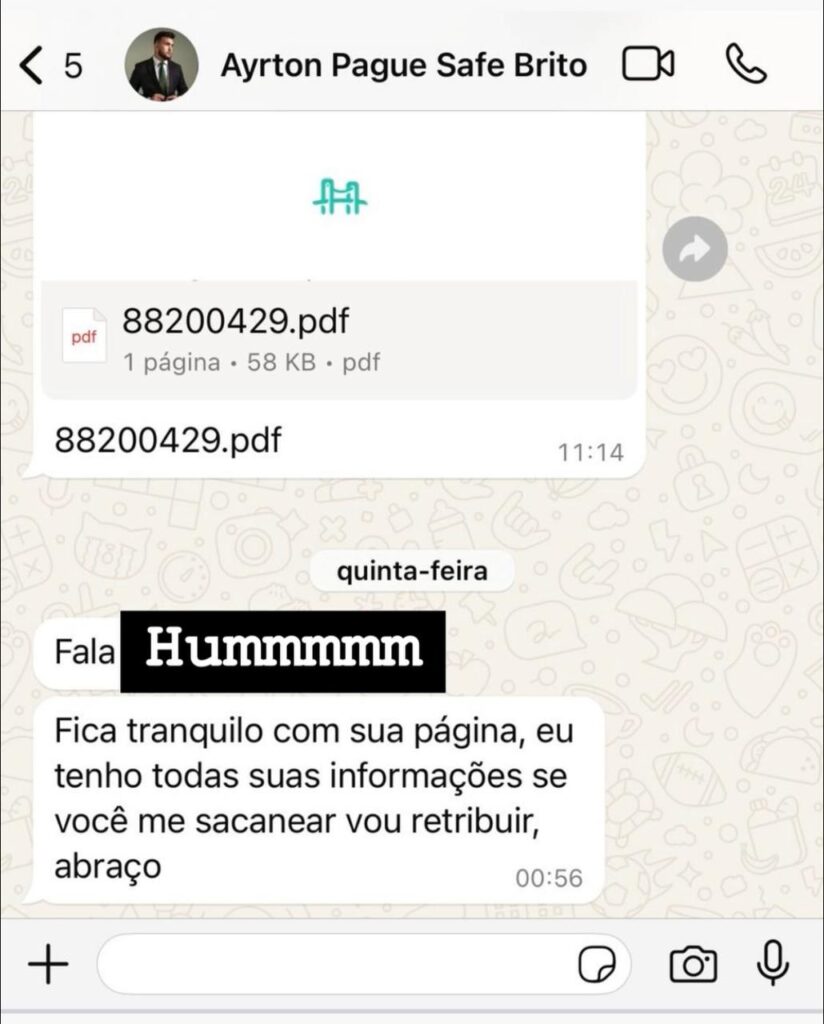Screen dimensions: 824x1024
Task: Forward the PDF message
Action: coord(694,249)
